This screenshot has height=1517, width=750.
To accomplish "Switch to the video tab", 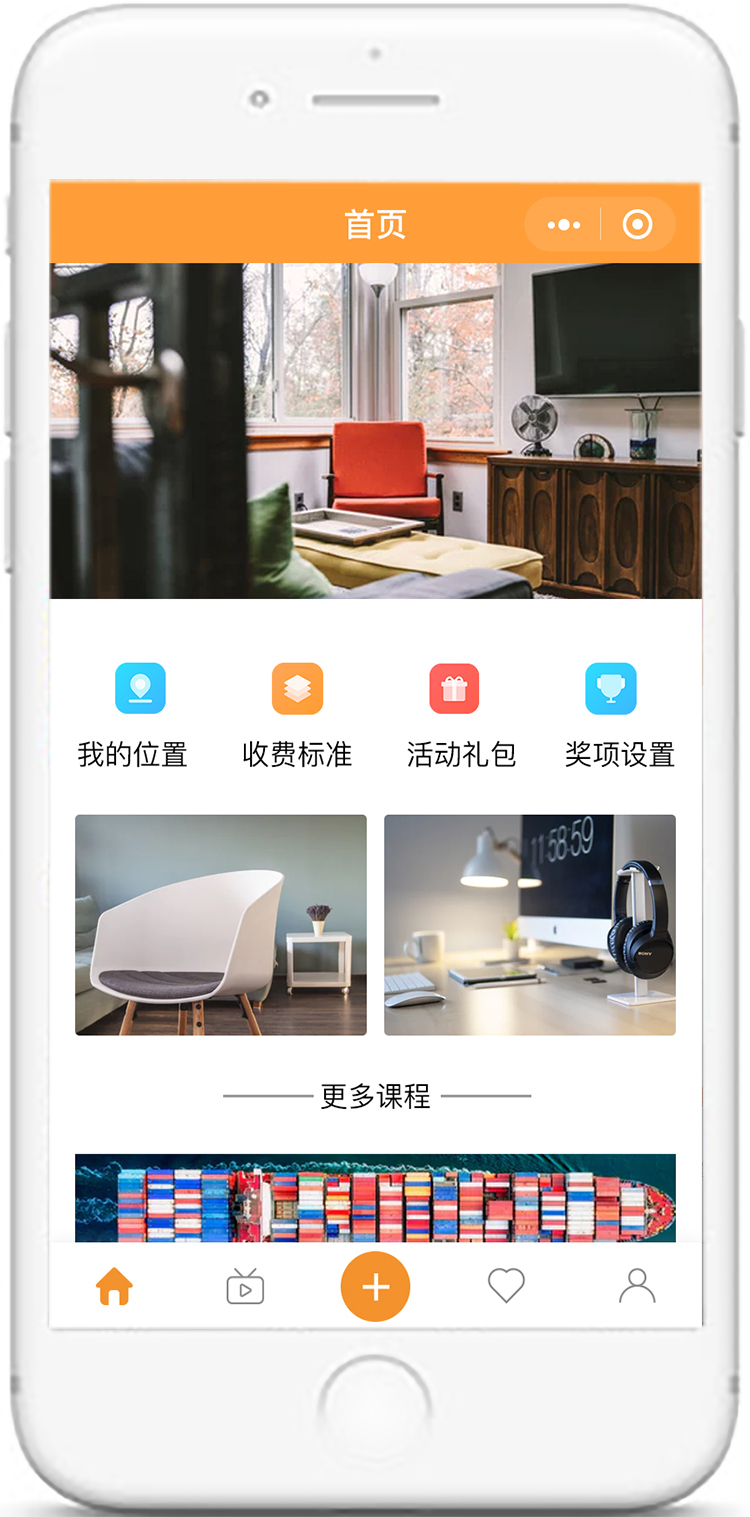I will (245, 1287).
